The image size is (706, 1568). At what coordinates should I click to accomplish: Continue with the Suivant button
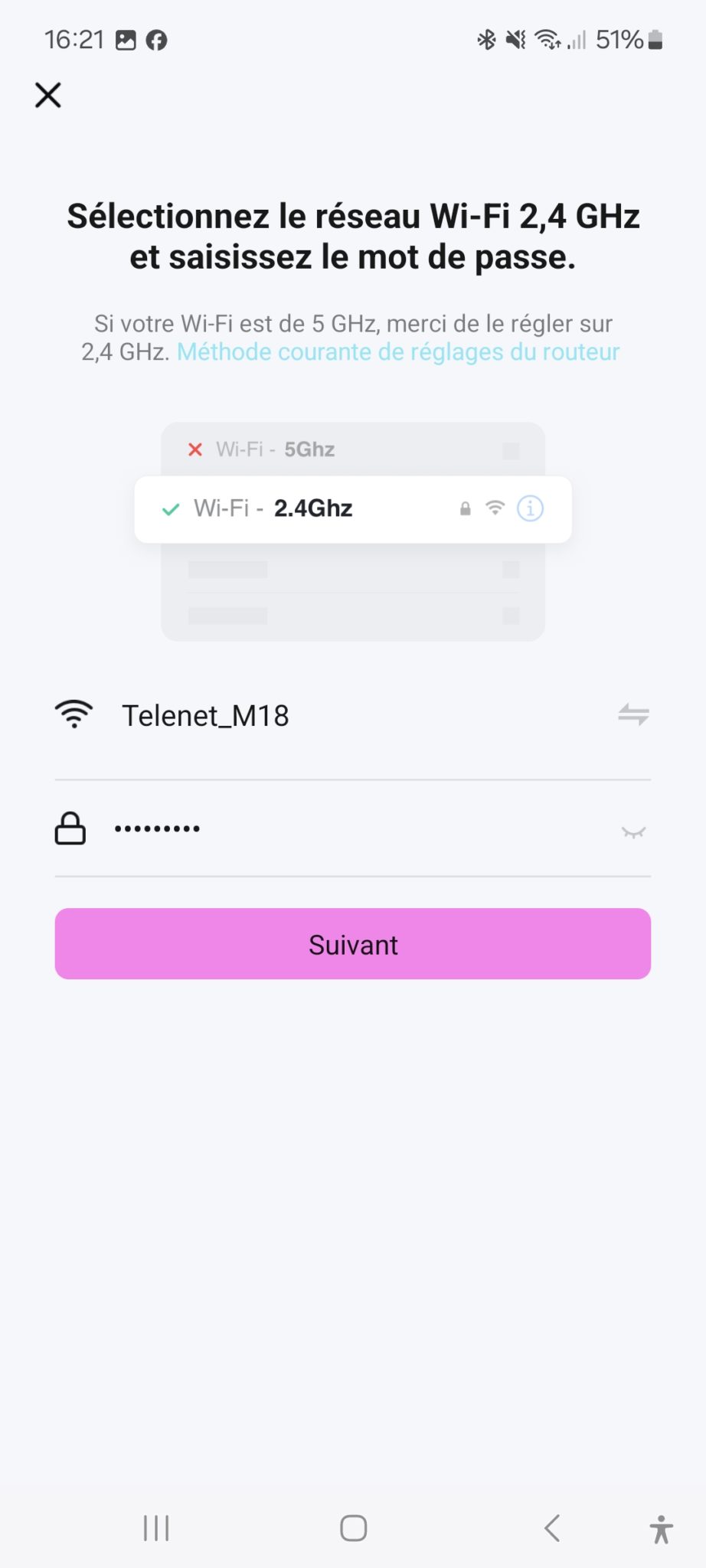click(x=353, y=944)
